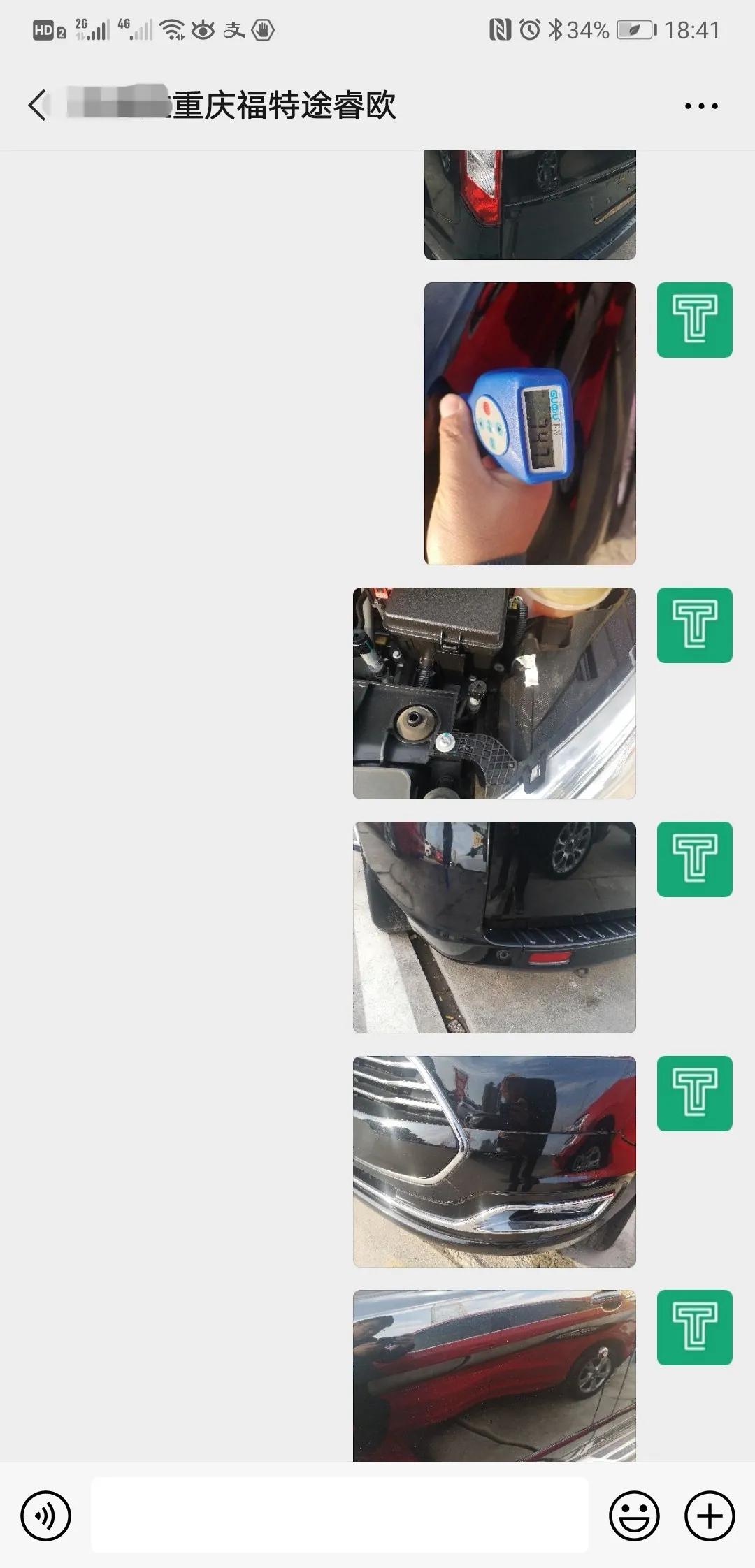755x1568 pixels.
Task: View the front grille photo
Action: (x=494, y=1161)
